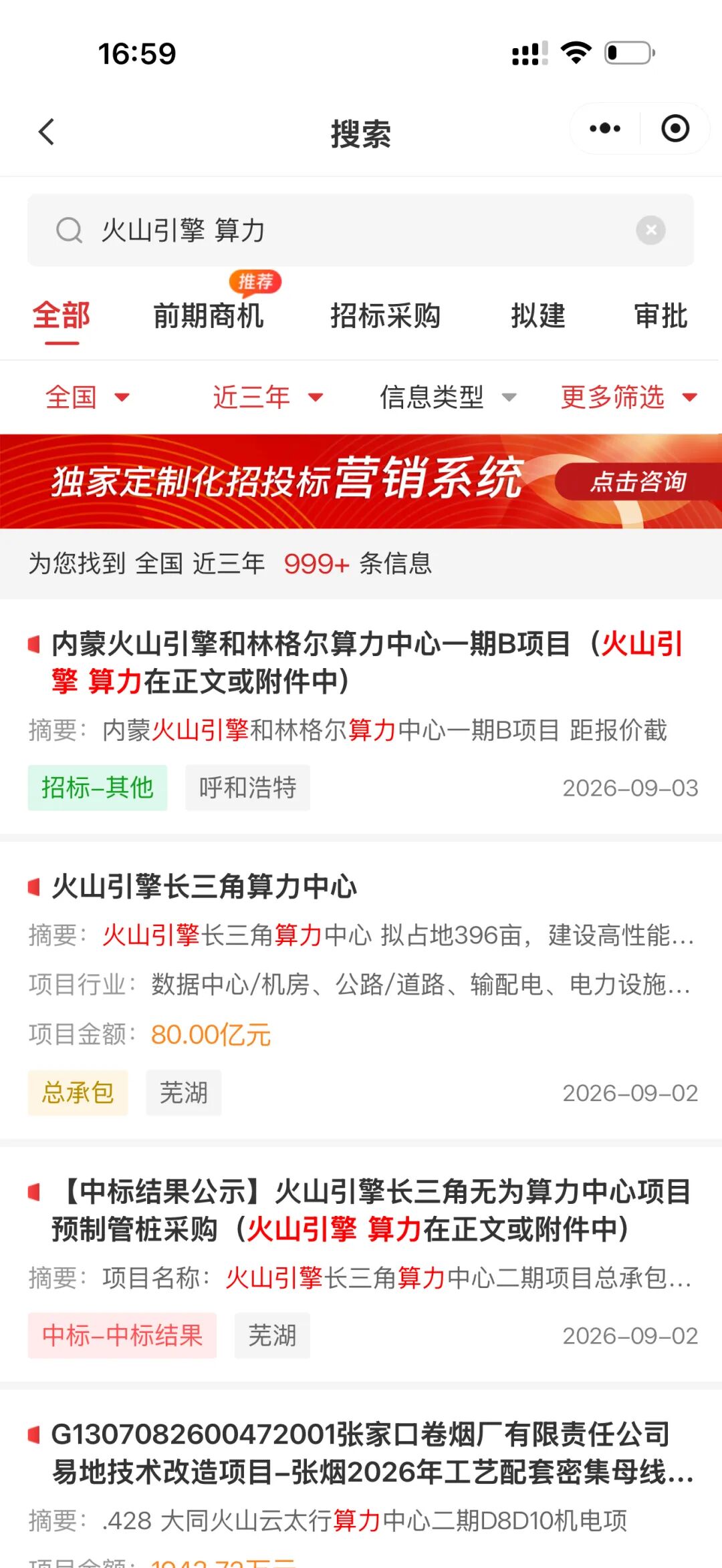The height and width of the screenshot is (1568, 722).
Task: Switch to the 前期商机 tab
Action: 209,316
